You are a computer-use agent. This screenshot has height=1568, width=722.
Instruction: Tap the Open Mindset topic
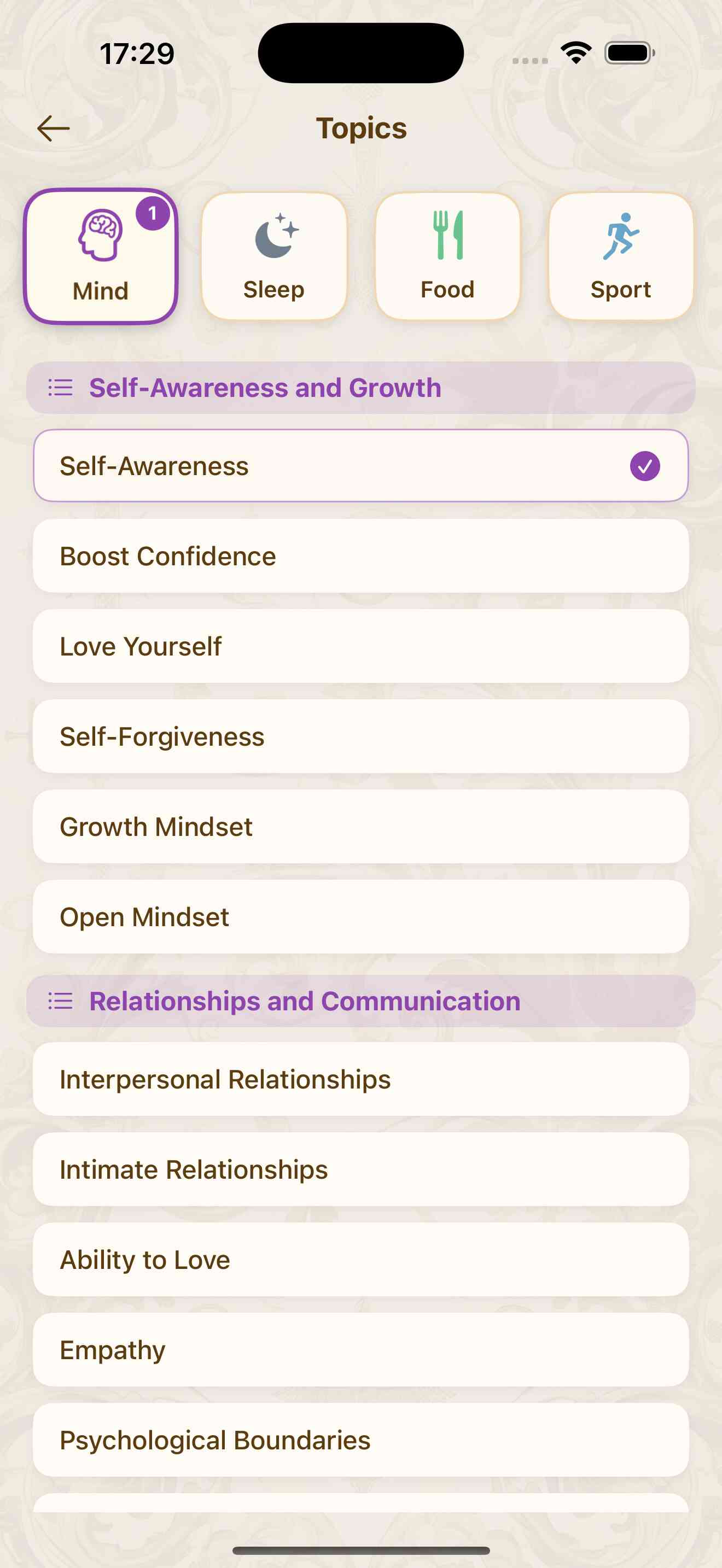361,917
